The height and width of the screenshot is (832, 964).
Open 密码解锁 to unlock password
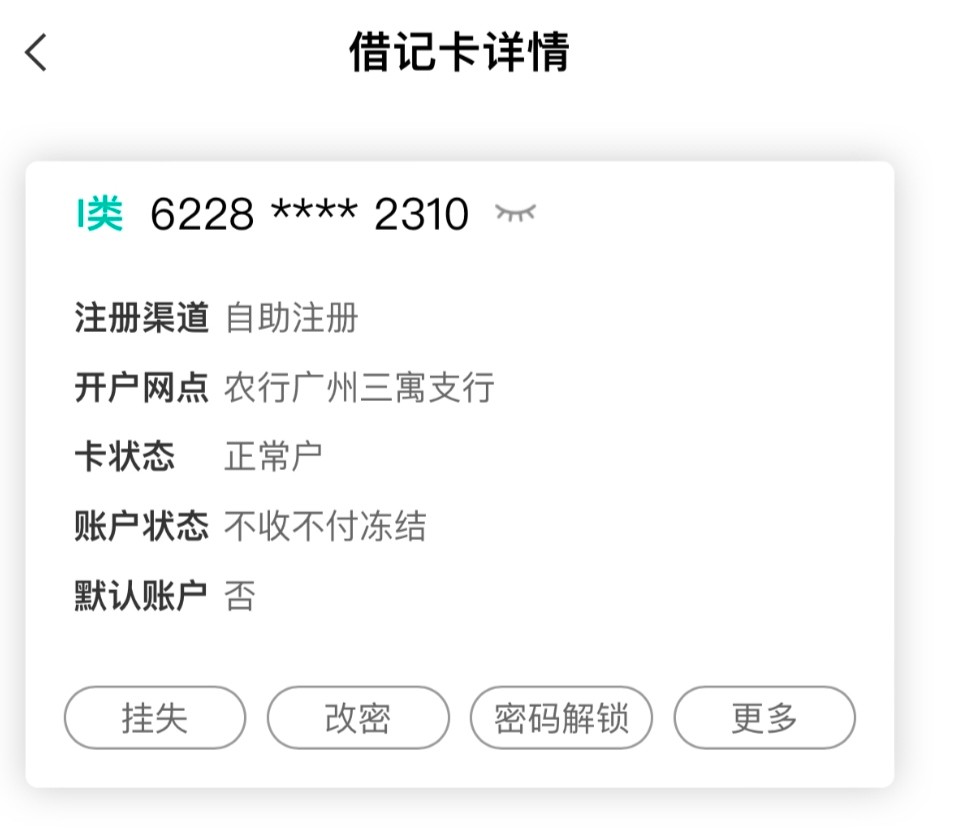[561, 718]
